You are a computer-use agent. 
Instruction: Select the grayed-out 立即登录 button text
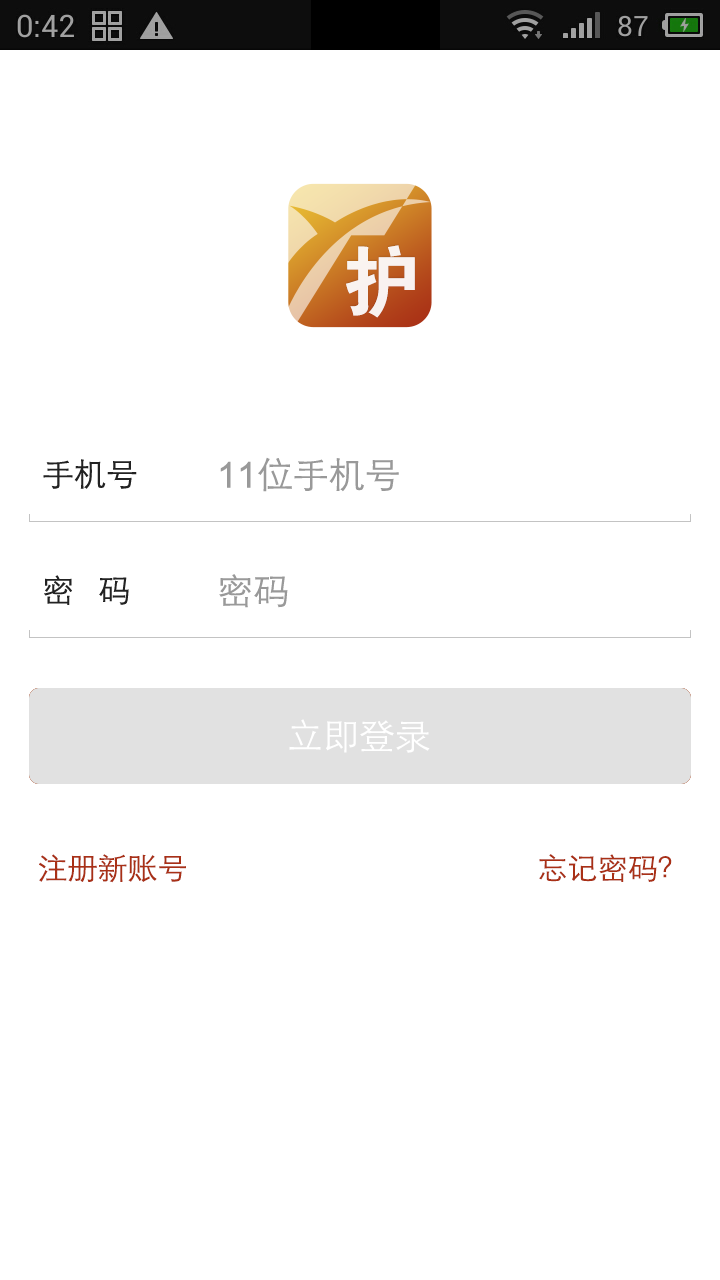coord(360,735)
